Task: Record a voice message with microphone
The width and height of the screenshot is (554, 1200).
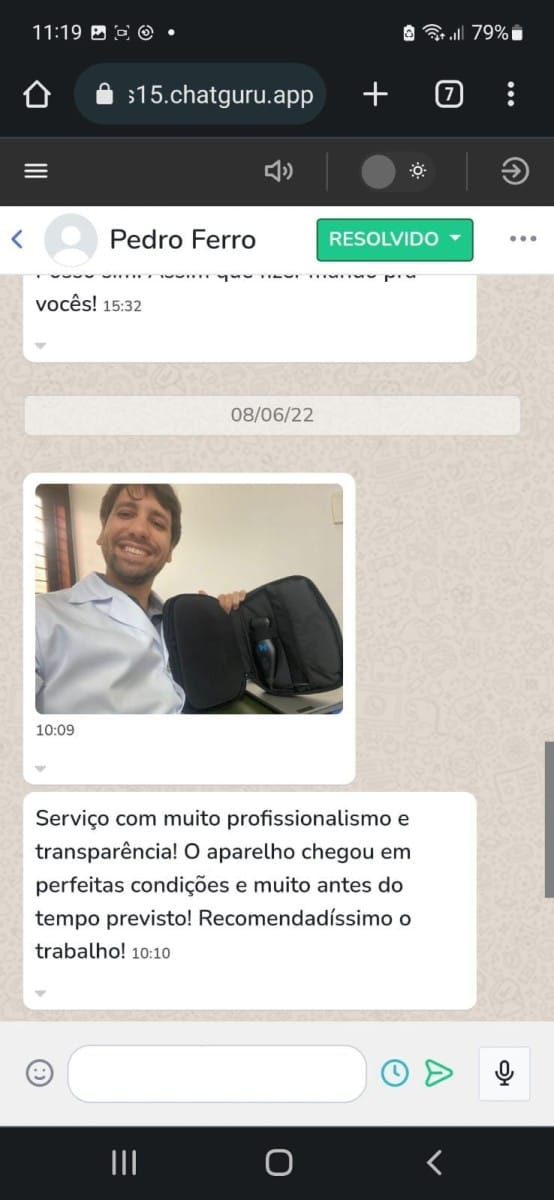Action: [x=505, y=1073]
